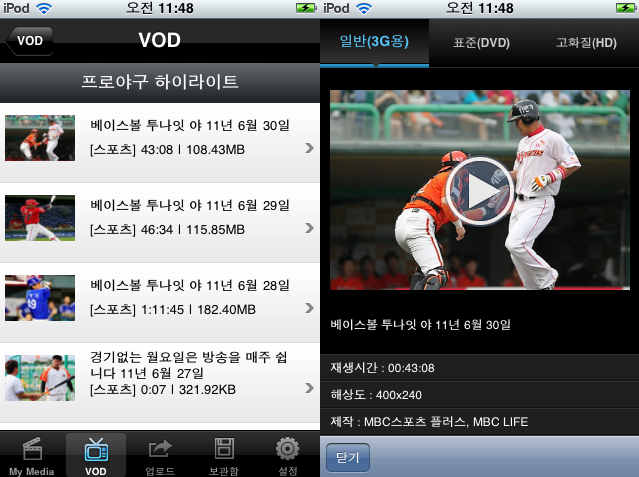Open the 보관함 tab
This screenshot has width=639, height=477.
(224, 455)
